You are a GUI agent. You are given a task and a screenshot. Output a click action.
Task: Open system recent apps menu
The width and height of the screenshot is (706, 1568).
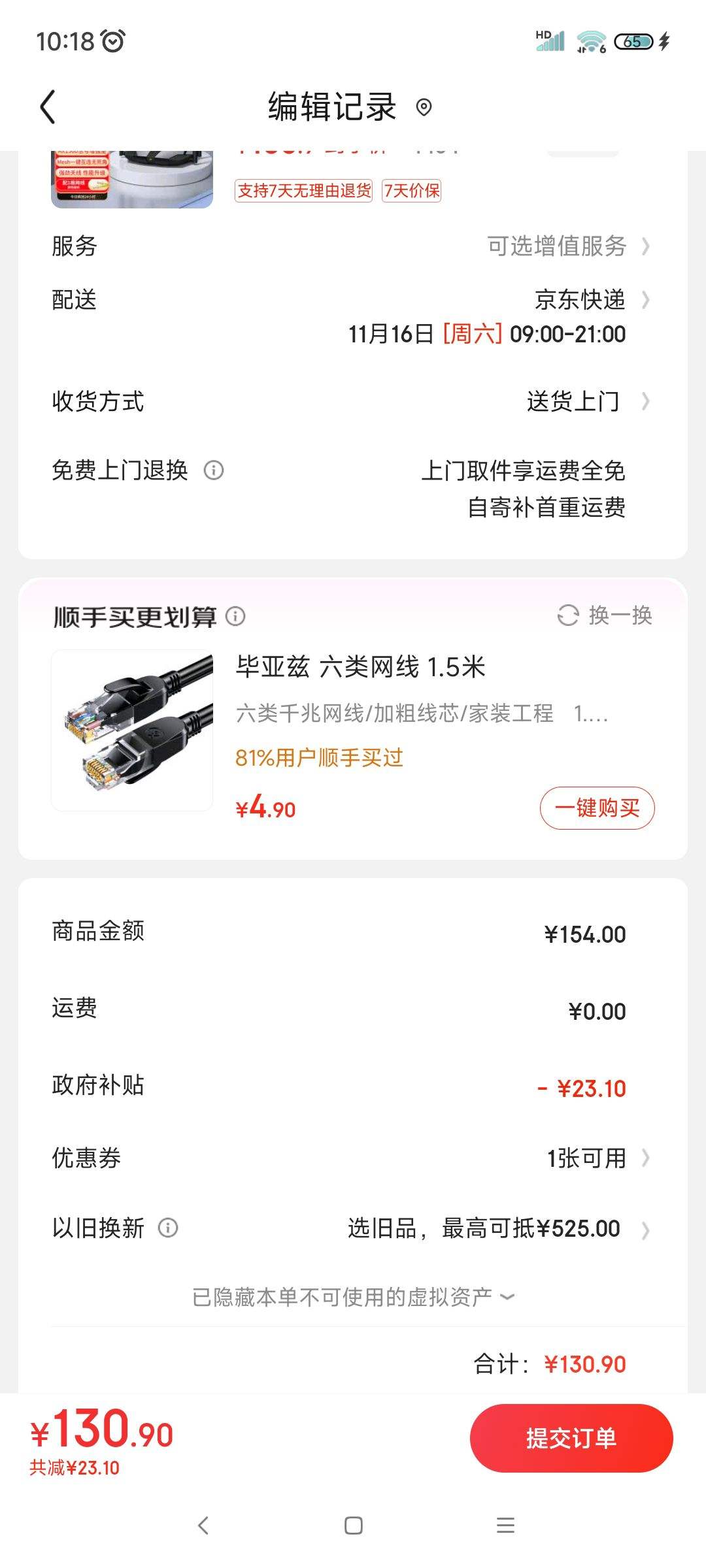click(x=505, y=1526)
